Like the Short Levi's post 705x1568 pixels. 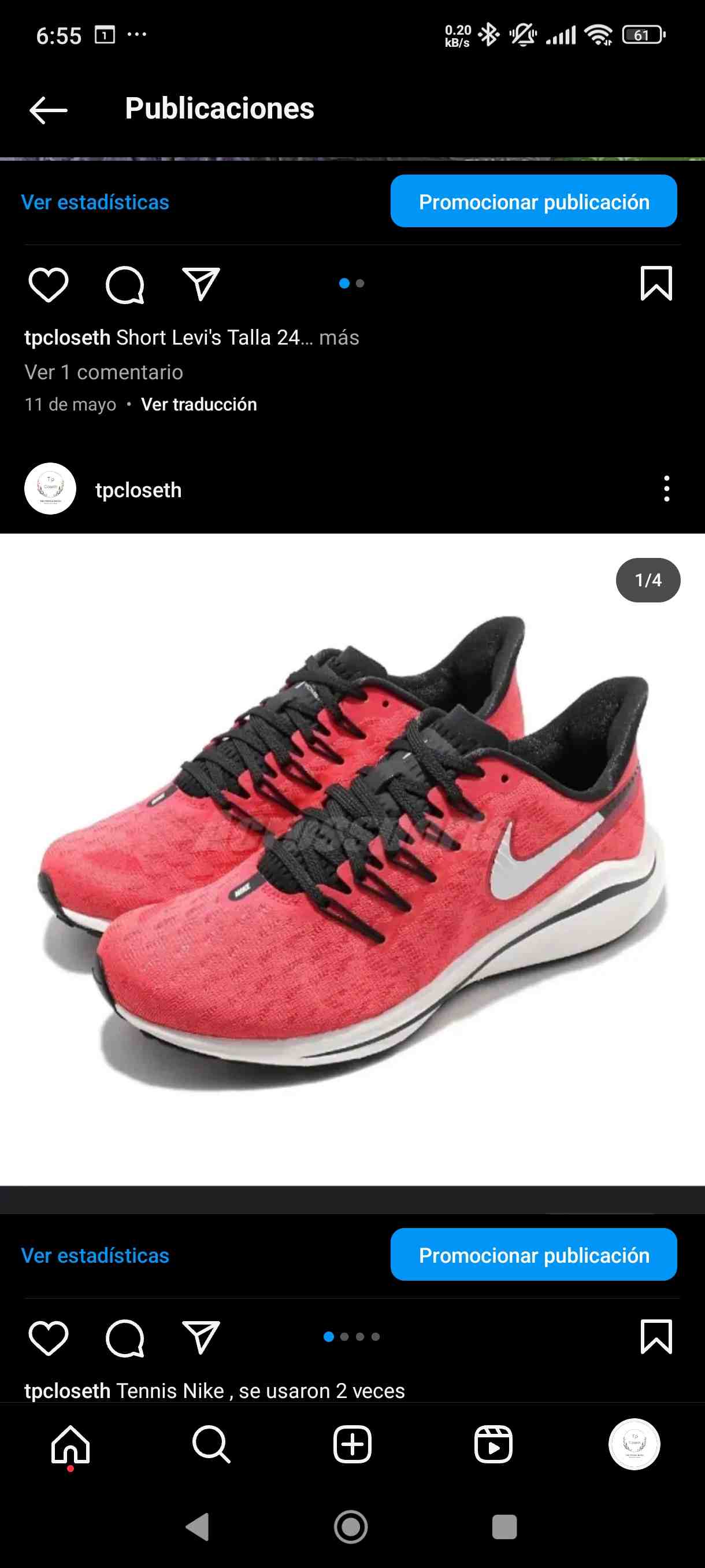tap(48, 284)
